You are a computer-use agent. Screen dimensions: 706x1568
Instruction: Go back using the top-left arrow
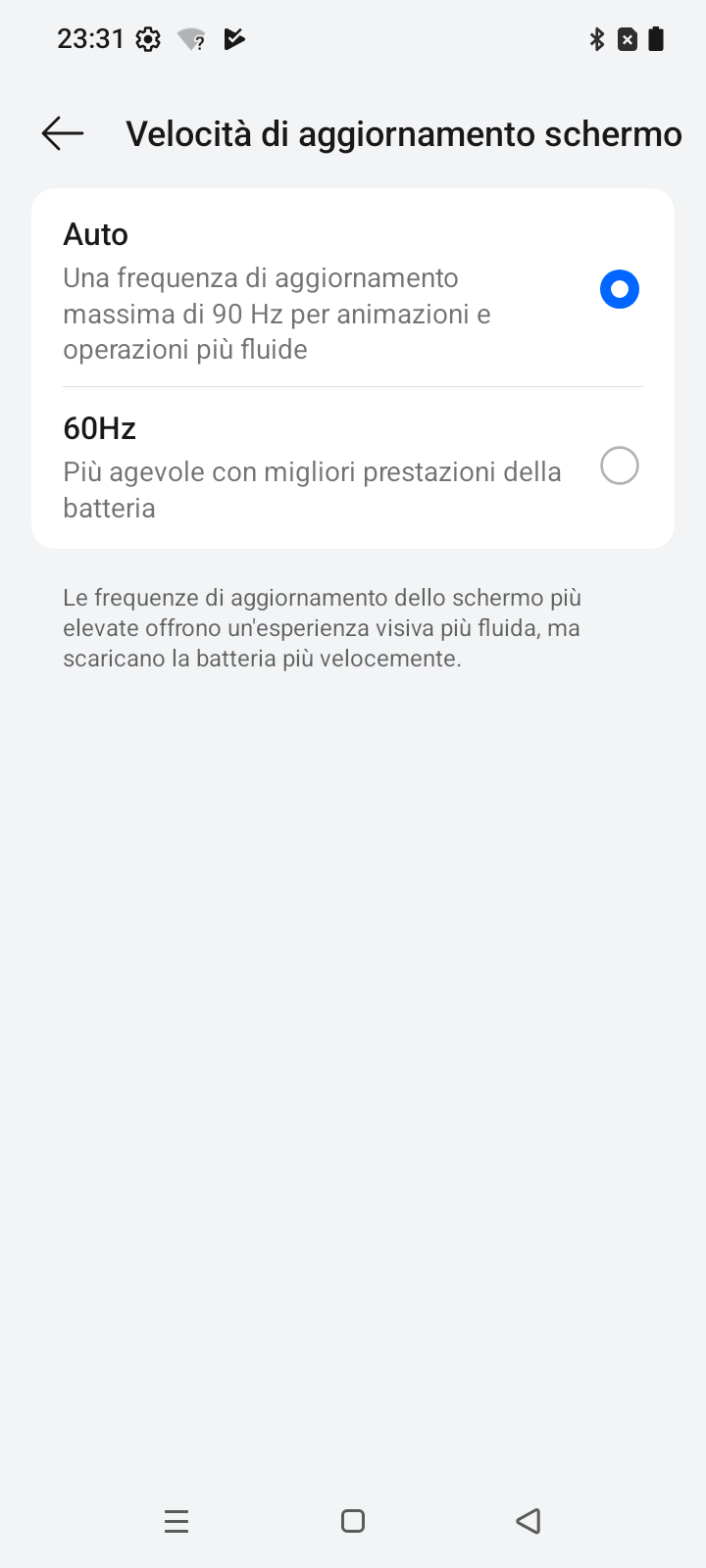point(63,133)
